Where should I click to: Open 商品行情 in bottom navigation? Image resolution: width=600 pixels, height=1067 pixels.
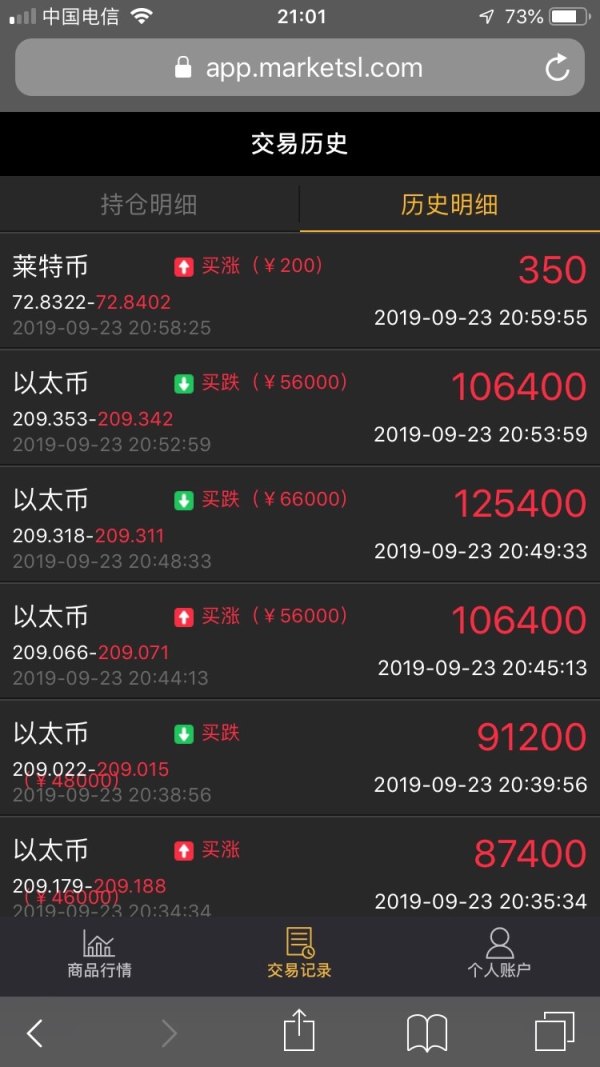pyautogui.click(x=99, y=954)
